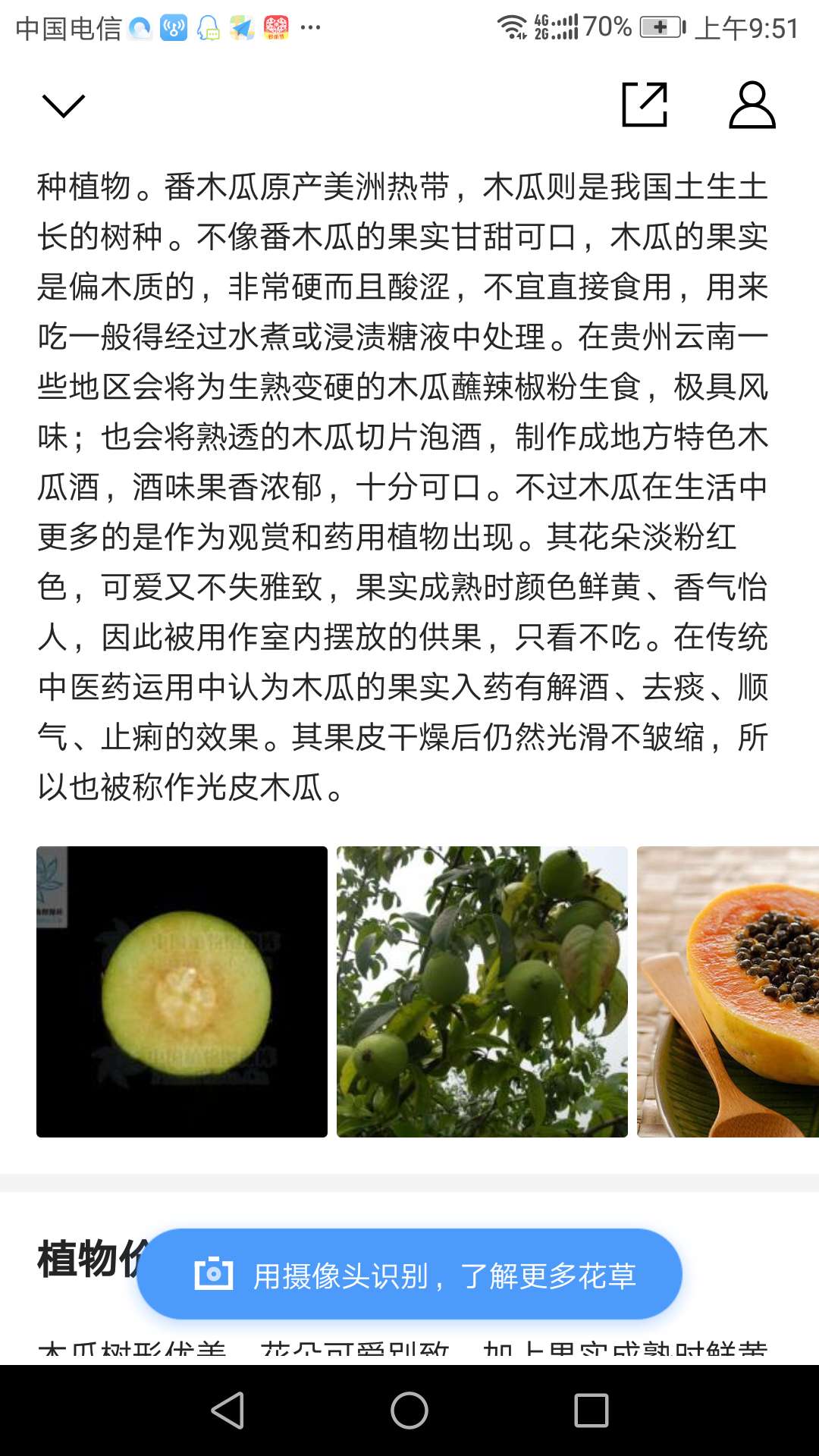The height and width of the screenshot is (1456, 819).
Task: View the fruit tree photo
Action: pyautogui.click(x=482, y=992)
